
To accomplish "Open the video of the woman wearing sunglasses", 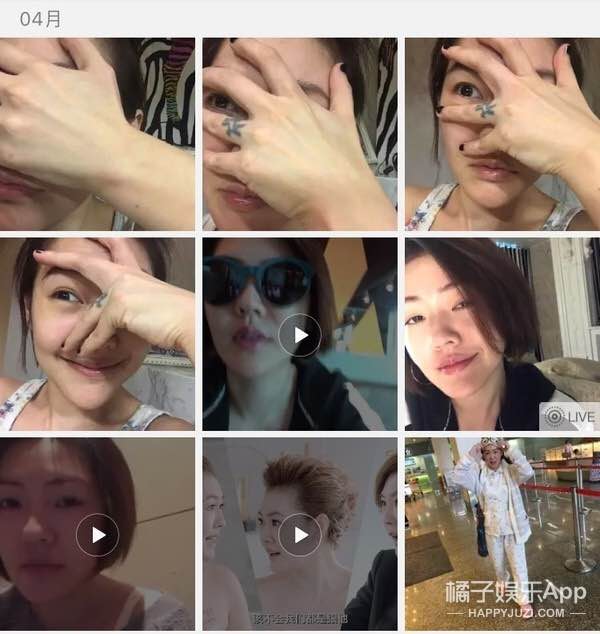I will point(299,334).
